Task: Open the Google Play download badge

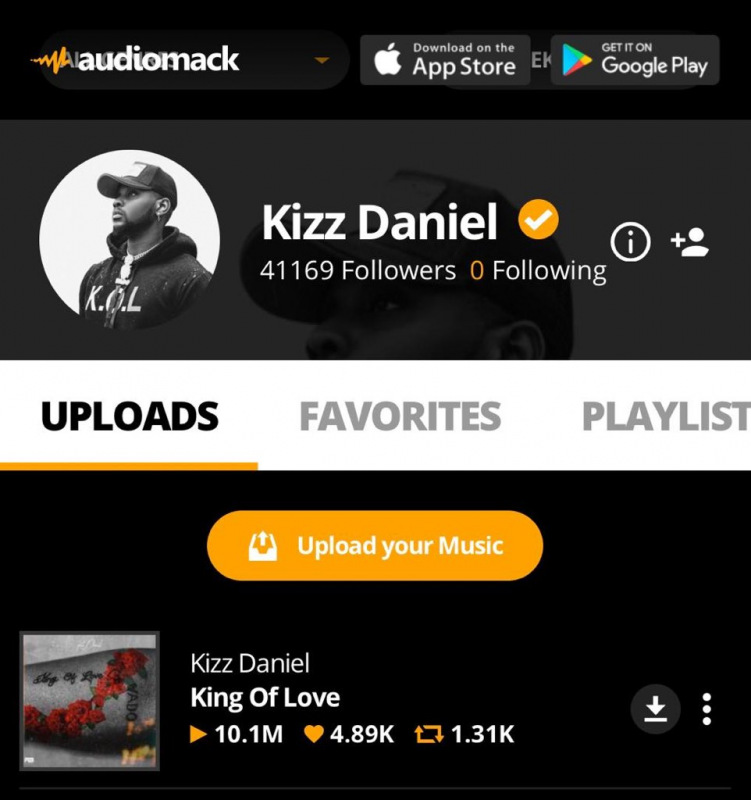Action: (x=634, y=60)
